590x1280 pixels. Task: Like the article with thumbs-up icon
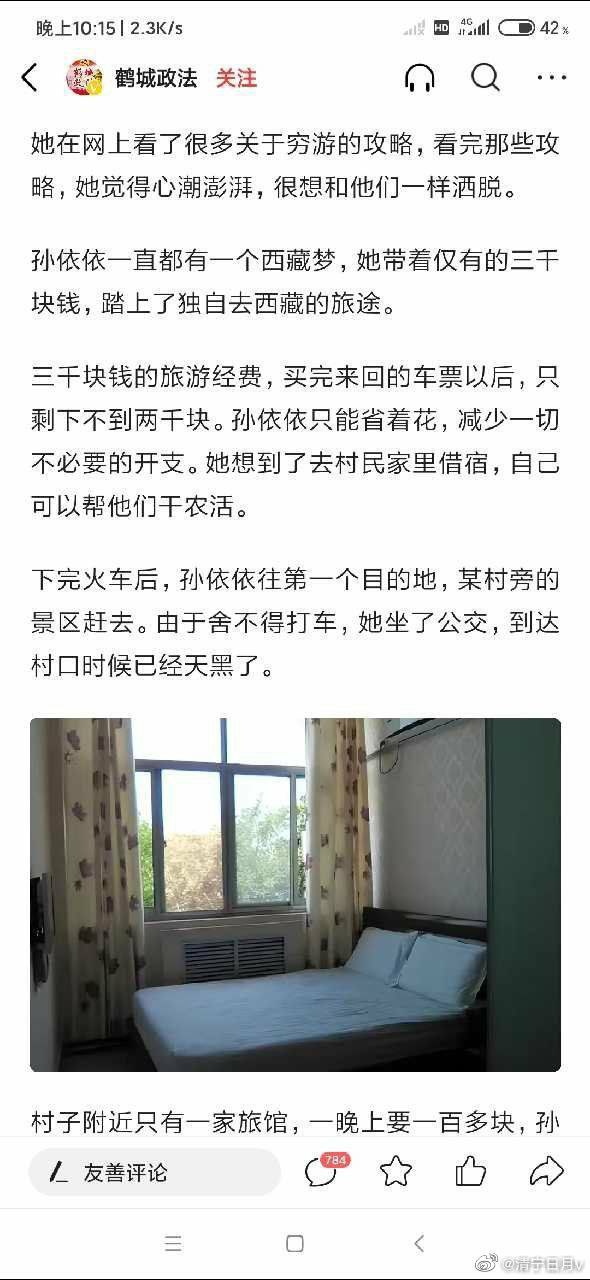470,1171
